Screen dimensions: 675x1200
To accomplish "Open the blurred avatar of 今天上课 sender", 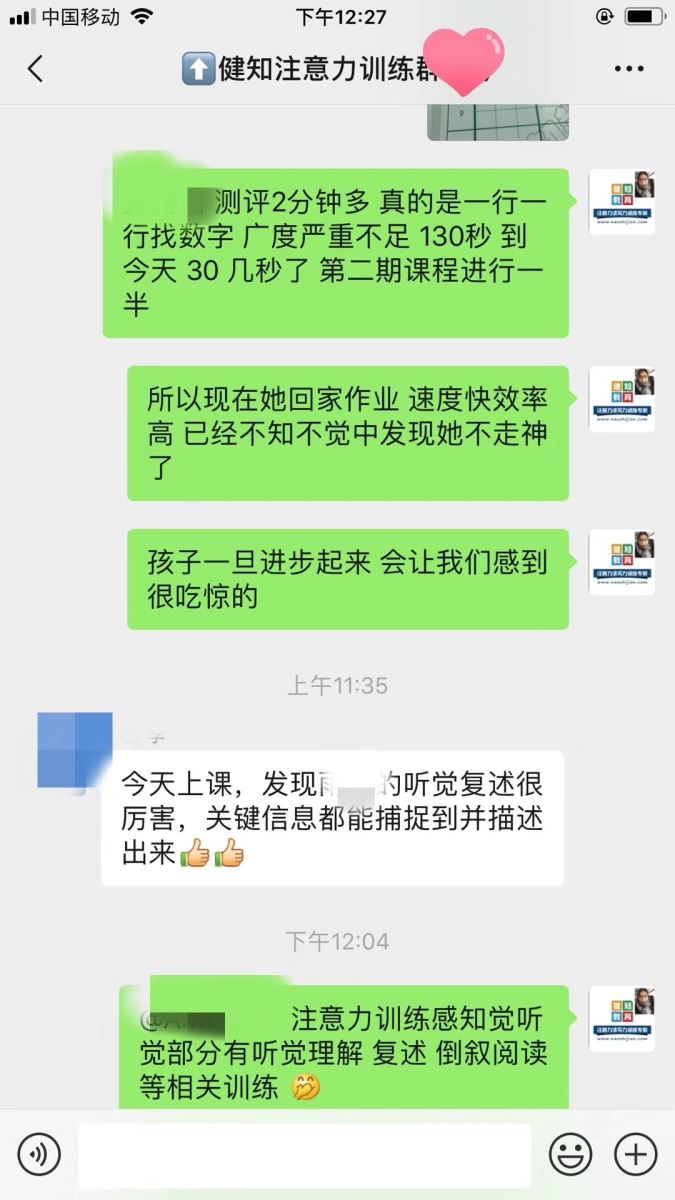I will [74, 749].
